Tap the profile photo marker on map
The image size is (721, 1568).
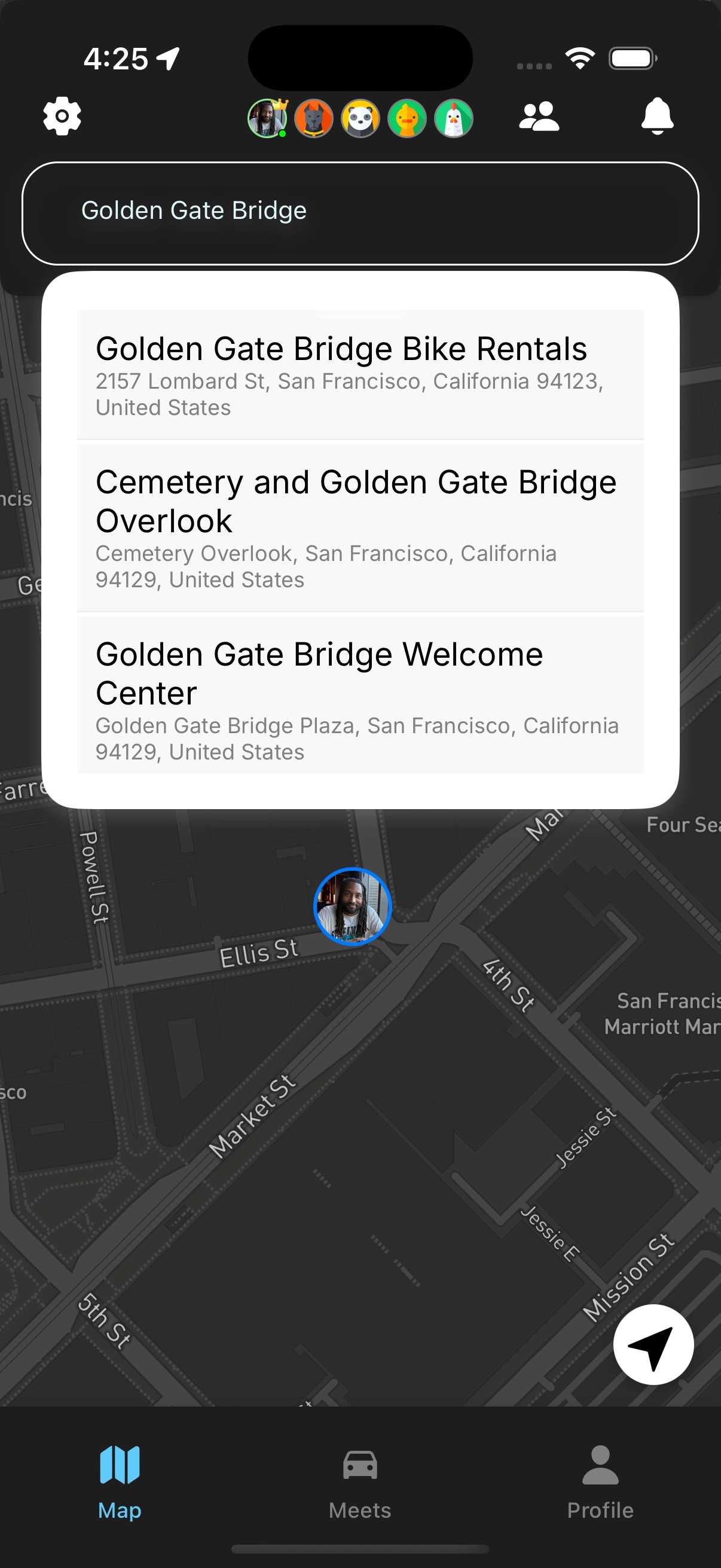tap(352, 906)
